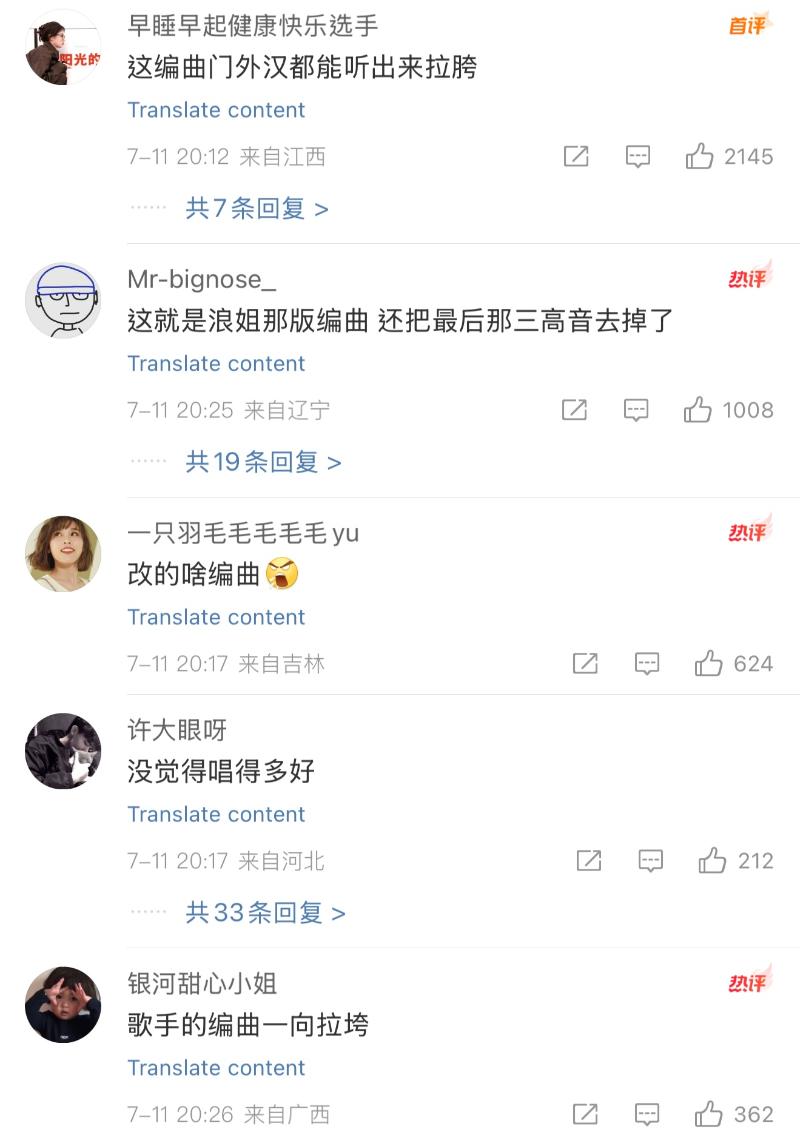This screenshot has height=1146, width=800.
Task: Like 许大眼呀's comment
Action: [x=712, y=860]
